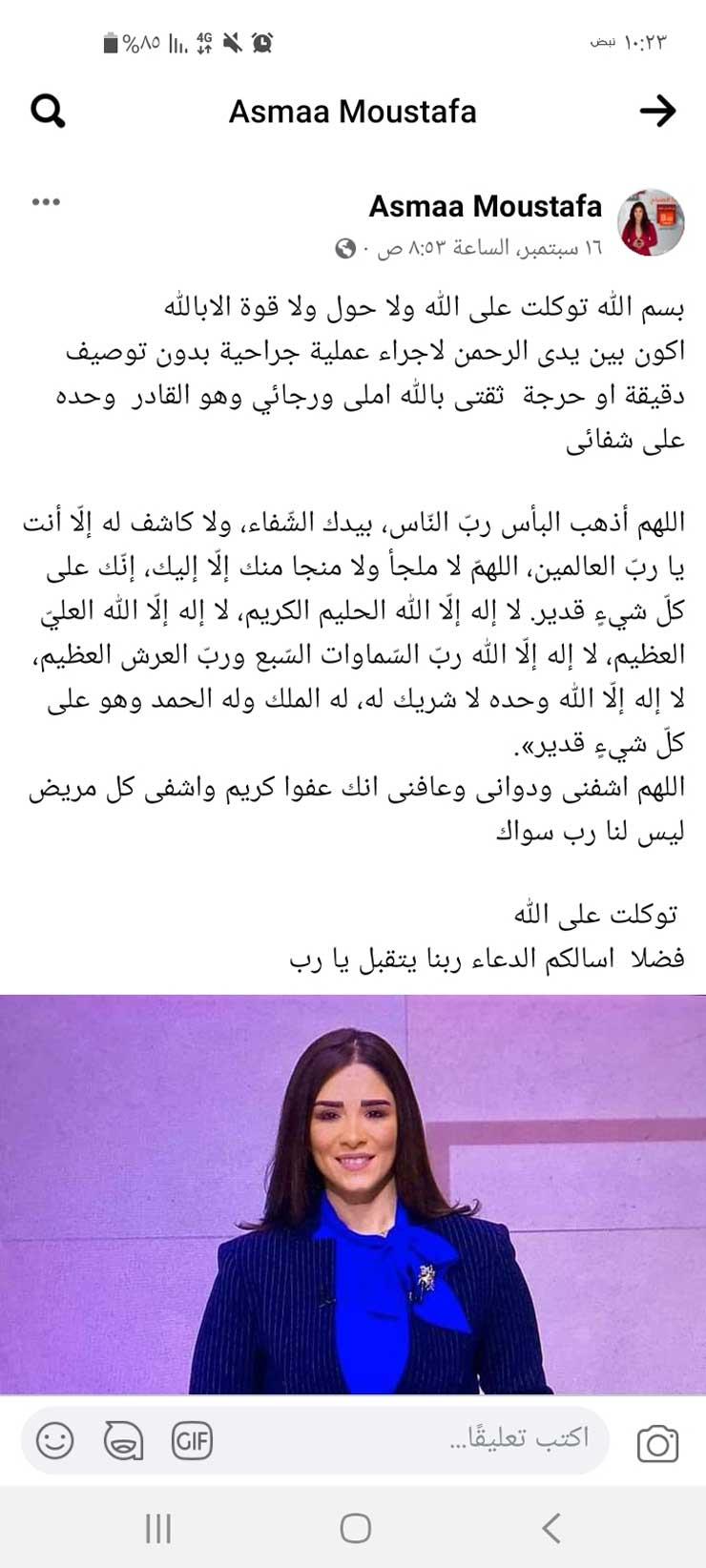Open the post options three-dot menu
The width and height of the screenshot is (706, 1568).
48,202
